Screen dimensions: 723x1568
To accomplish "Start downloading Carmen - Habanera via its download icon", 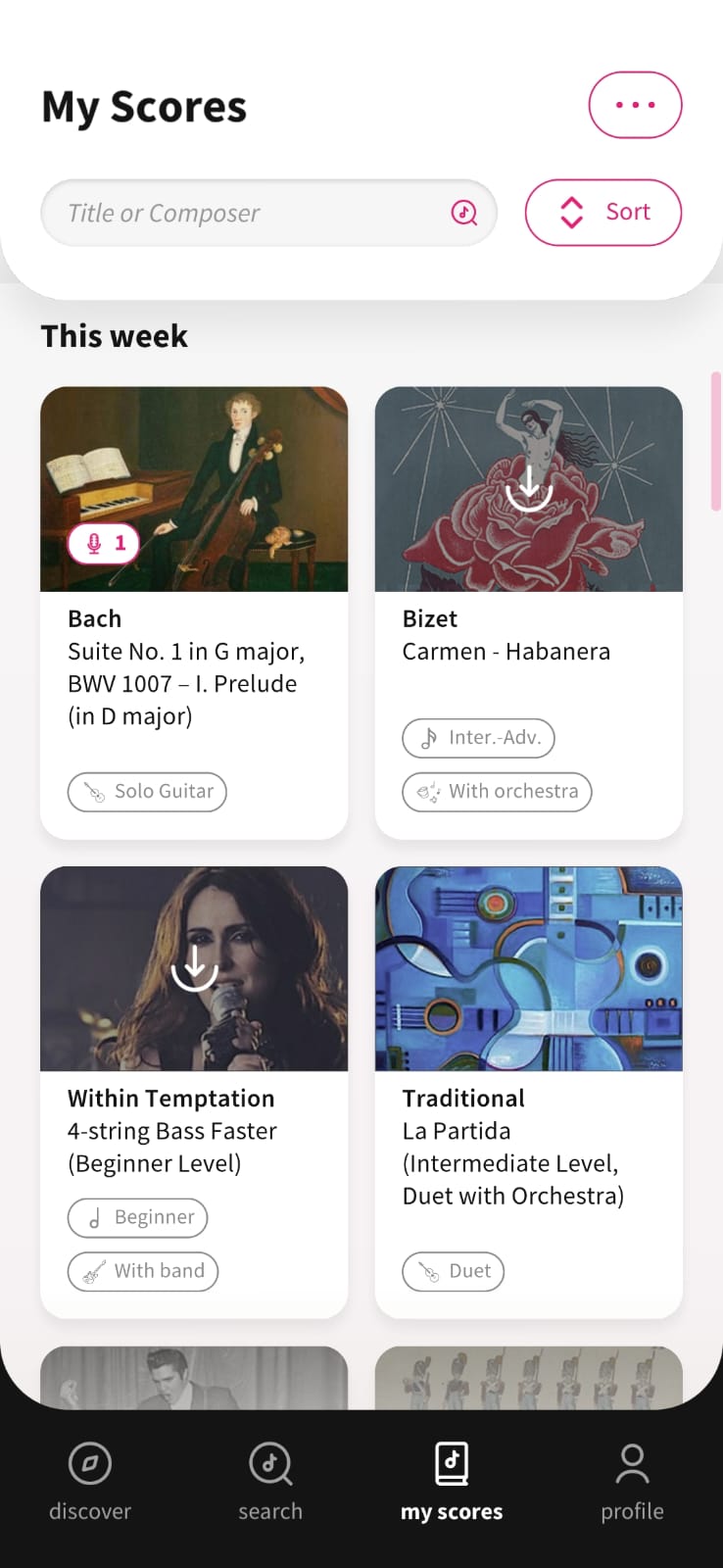I will 528,489.
